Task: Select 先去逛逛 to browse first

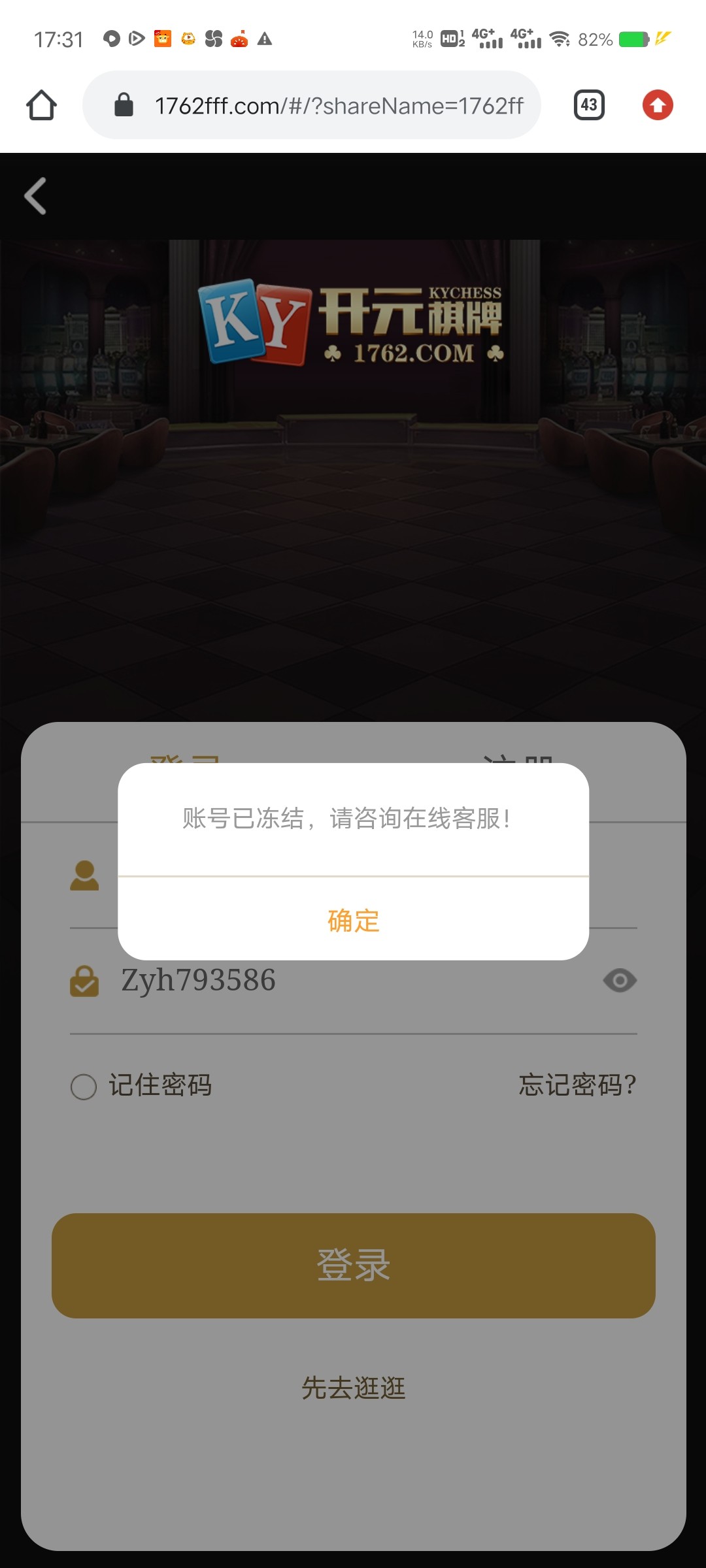Action: [x=353, y=1388]
